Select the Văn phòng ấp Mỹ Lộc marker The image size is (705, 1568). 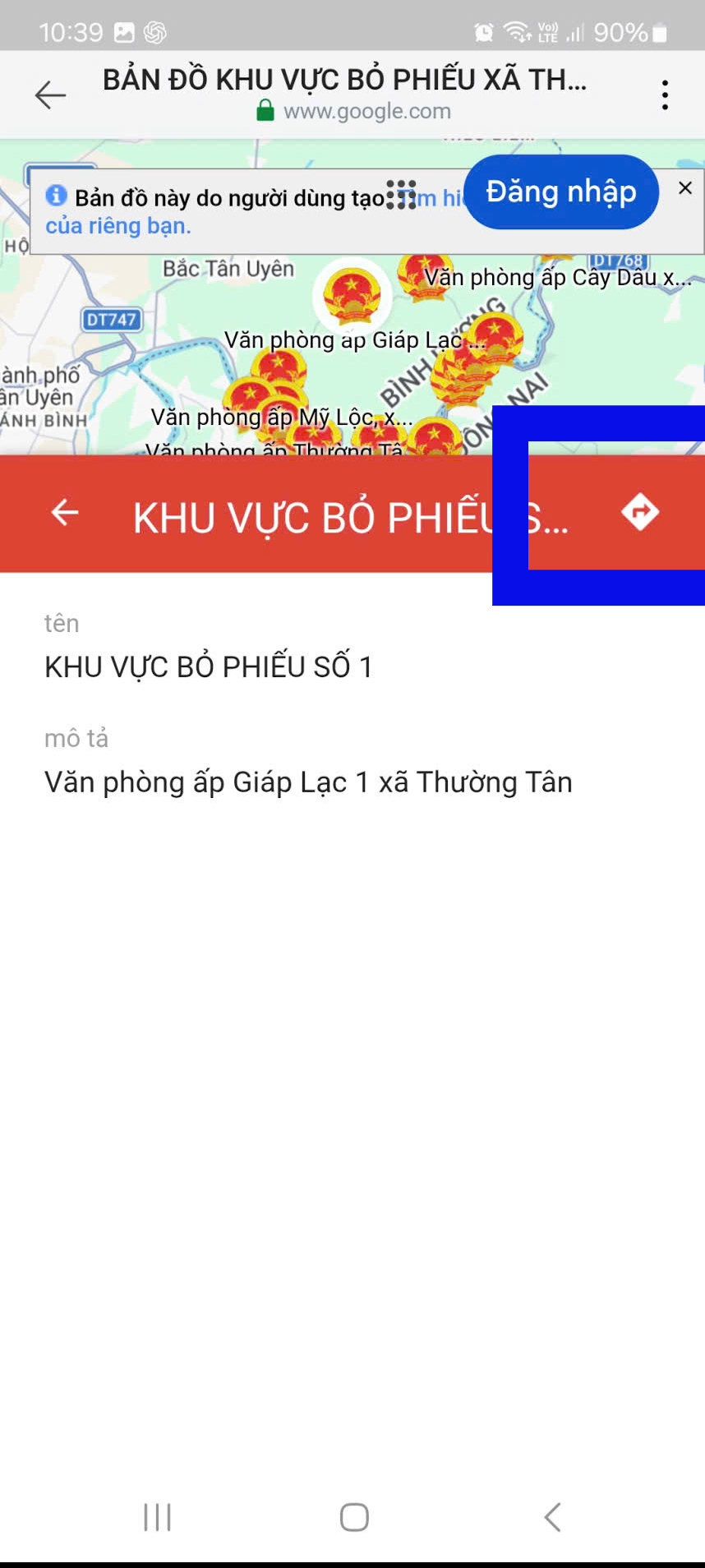[x=251, y=396]
